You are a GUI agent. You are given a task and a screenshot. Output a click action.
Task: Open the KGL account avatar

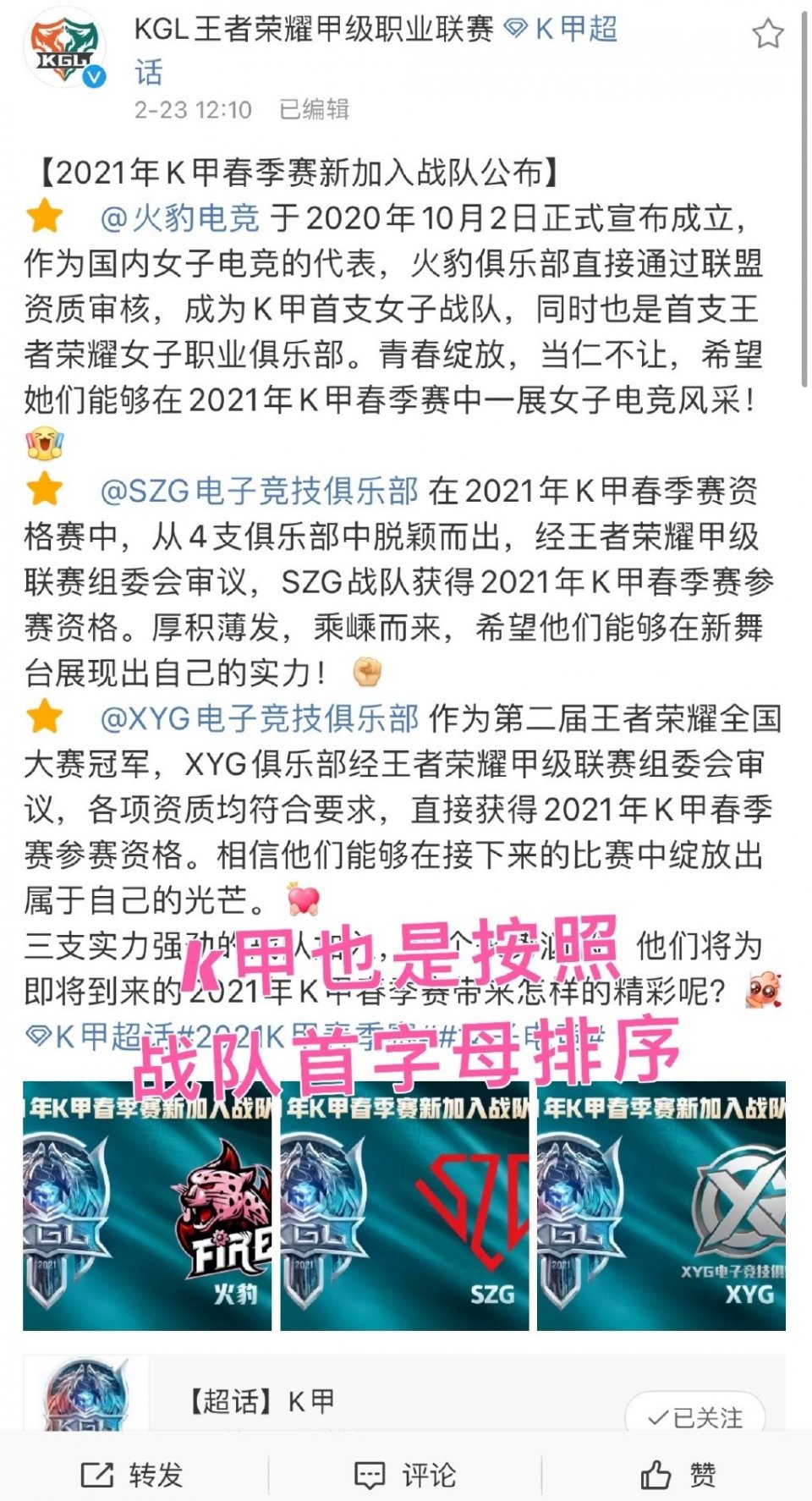(x=68, y=51)
